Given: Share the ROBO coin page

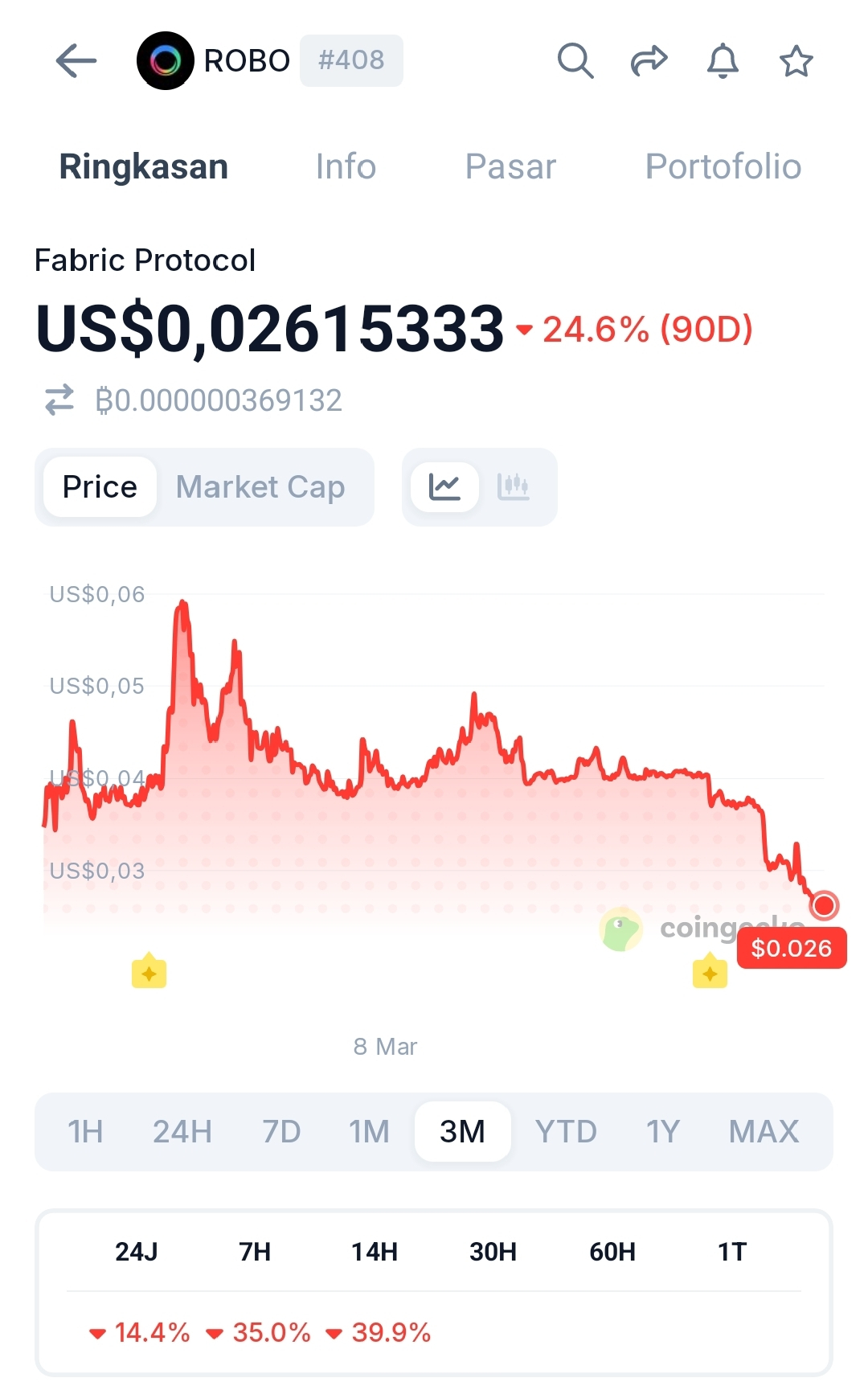Looking at the screenshot, I should coord(649,61).
